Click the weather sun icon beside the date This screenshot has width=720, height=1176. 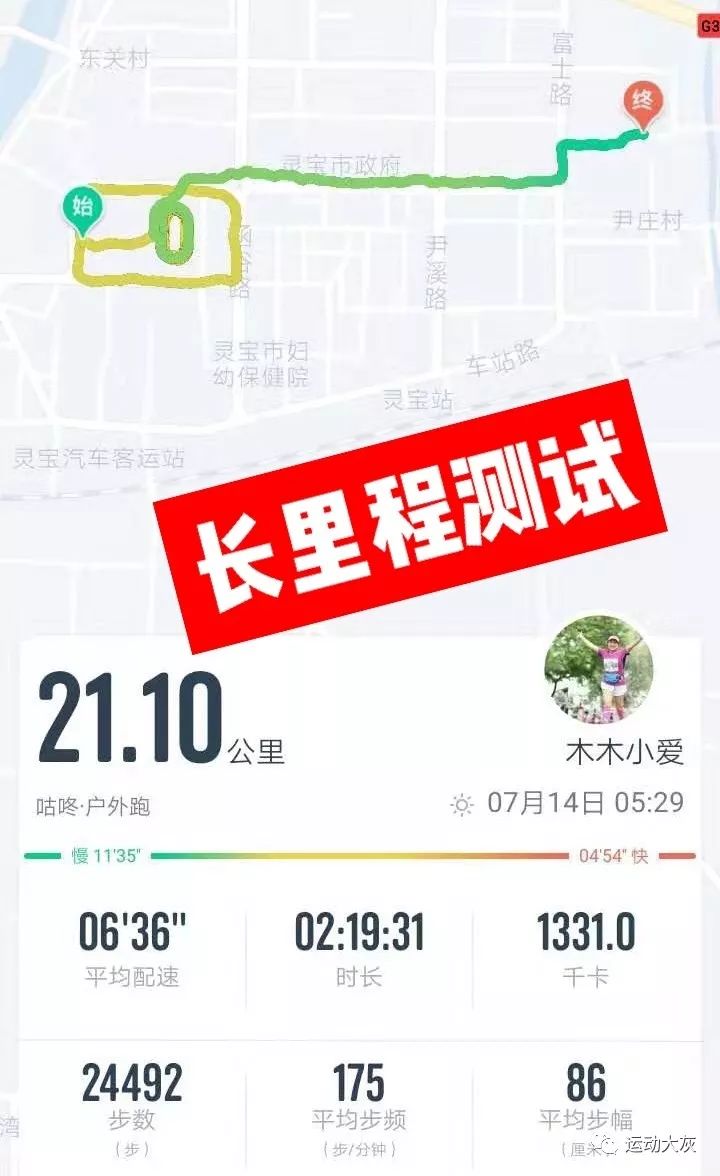tap(460, 801)
